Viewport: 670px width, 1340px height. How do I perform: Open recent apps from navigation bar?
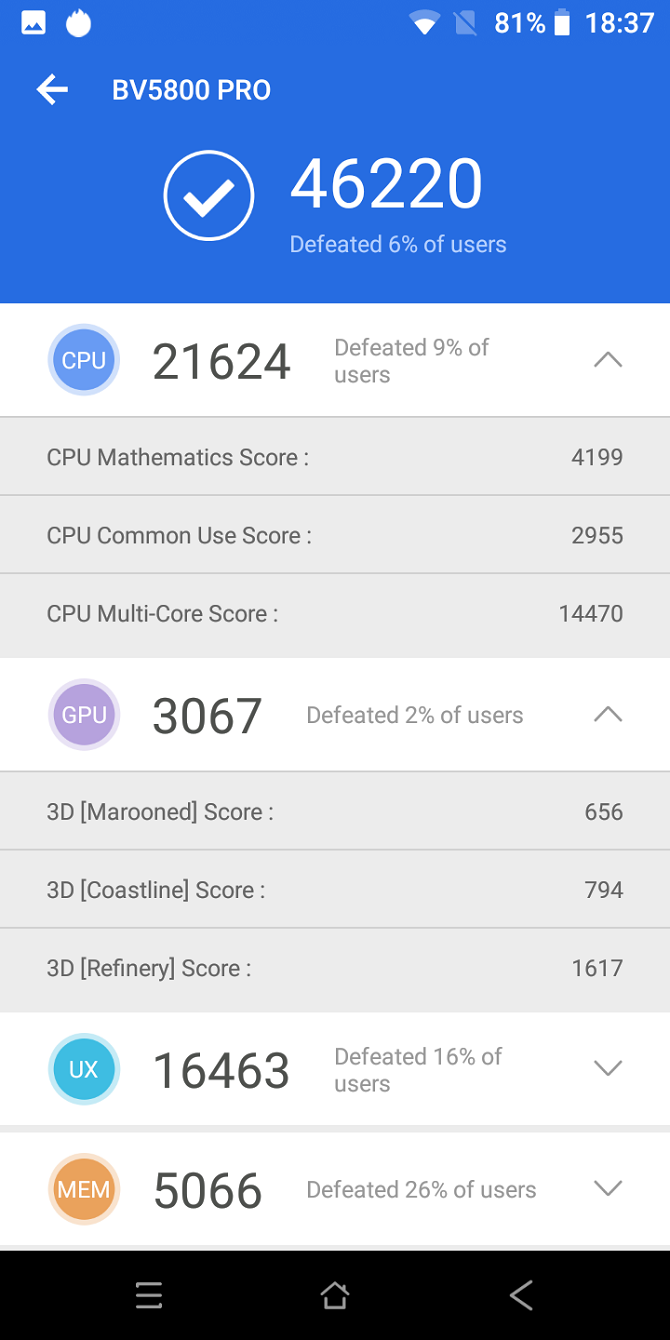point(149,1296)
